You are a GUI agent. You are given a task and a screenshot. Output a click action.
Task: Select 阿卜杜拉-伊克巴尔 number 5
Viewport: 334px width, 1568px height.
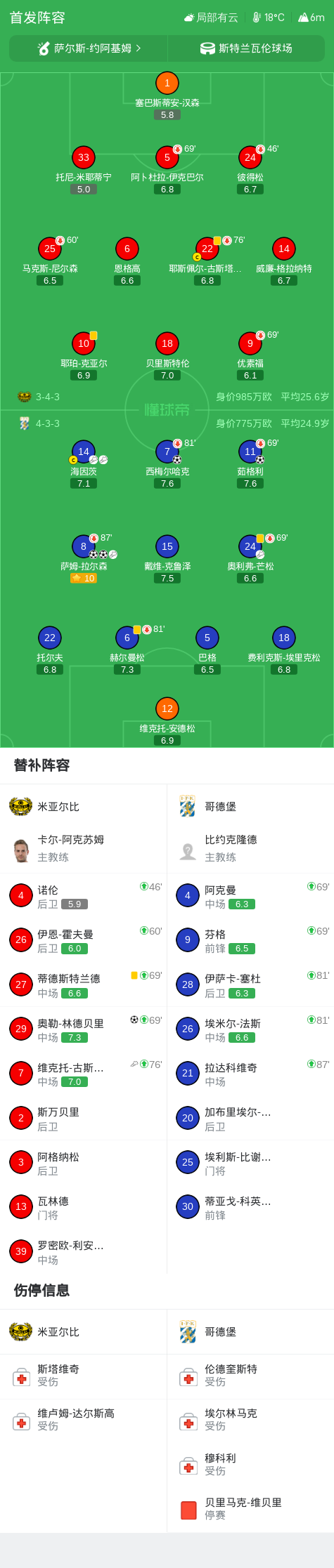click(x=167, y=170)
